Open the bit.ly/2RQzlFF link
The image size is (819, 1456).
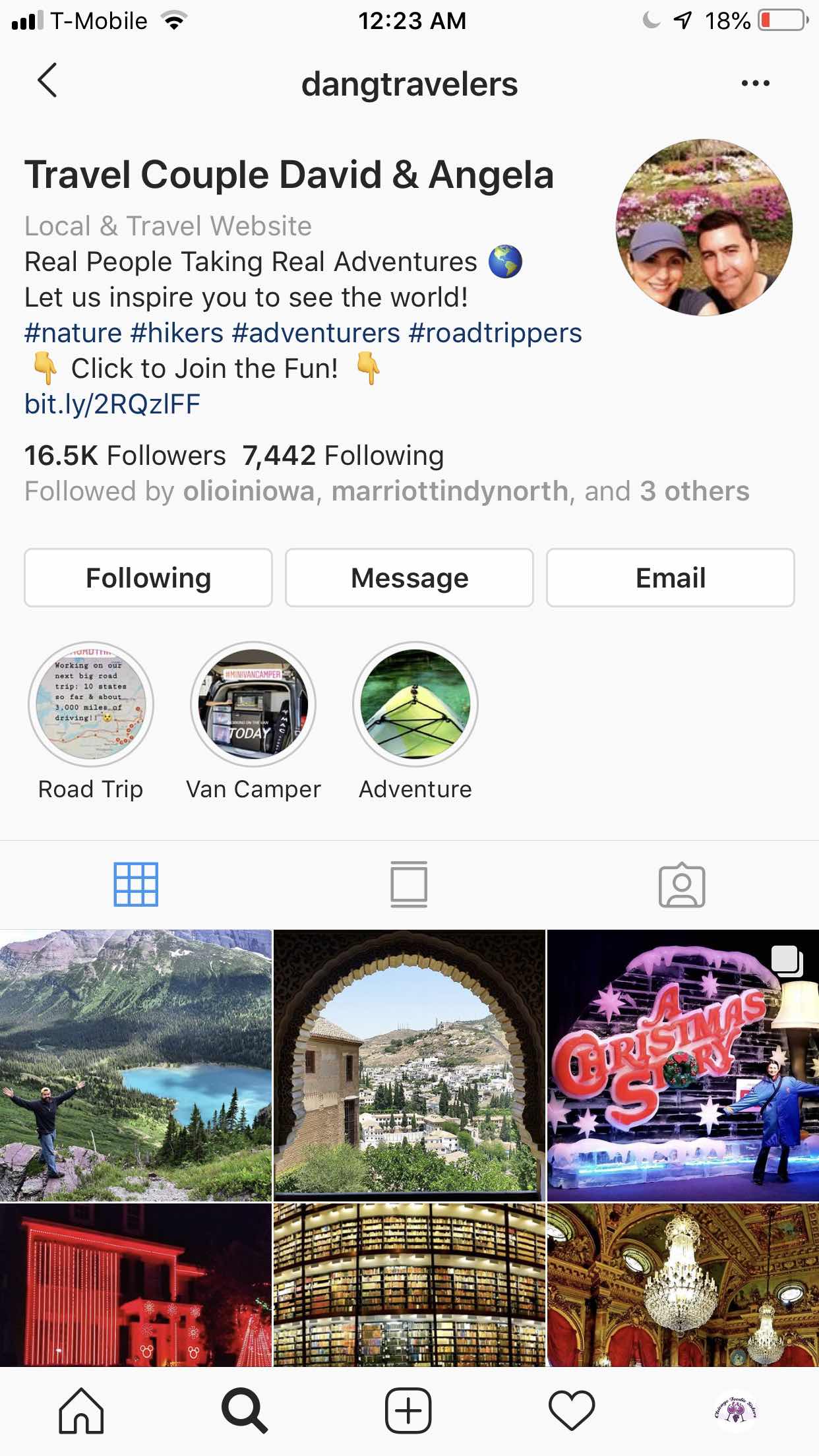pyautogui.click(x=112, y=404)
